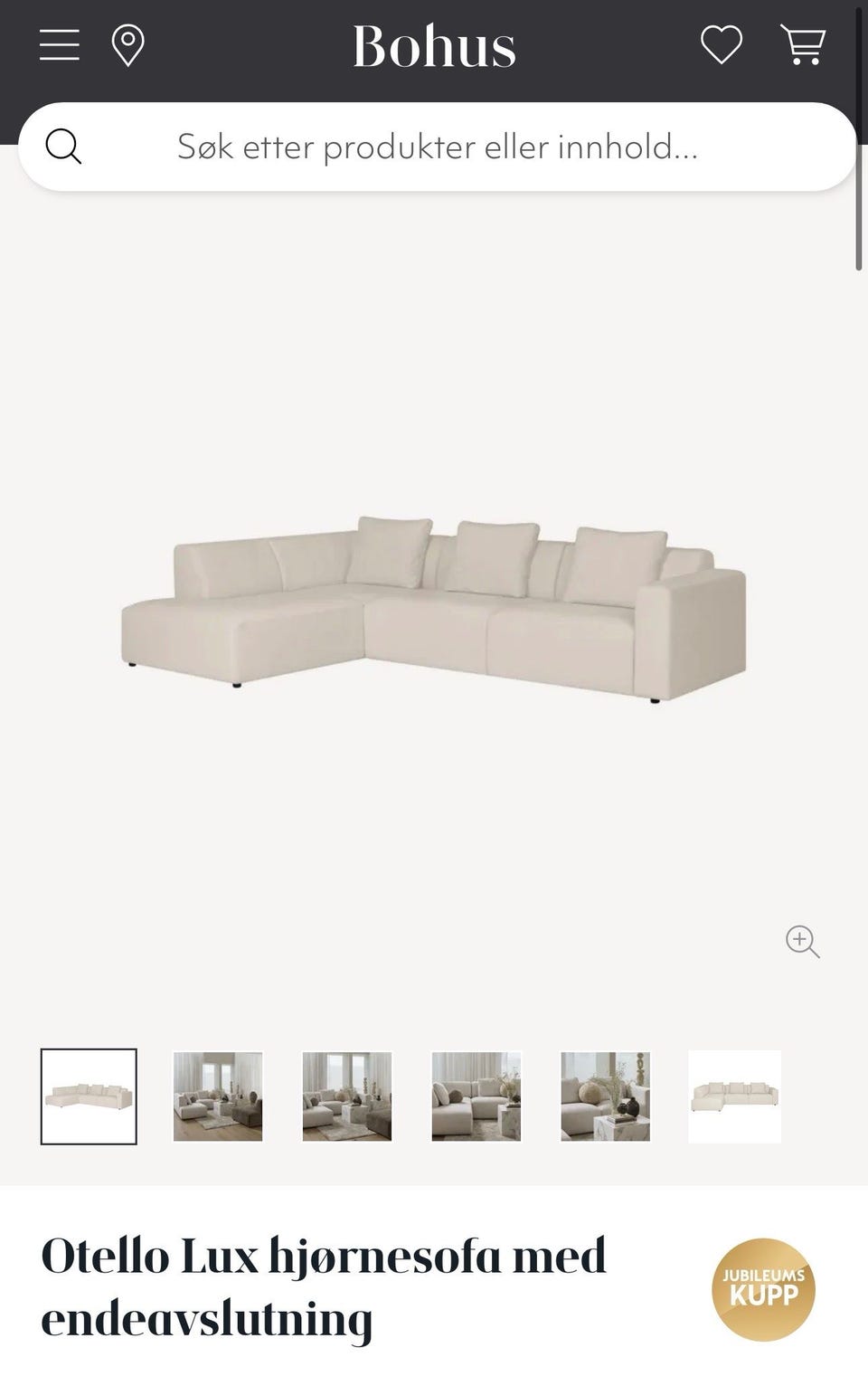Go to the Bohus home page
Screen dimensions: 868x1395
pyautogui.click(x=434, y=46)
